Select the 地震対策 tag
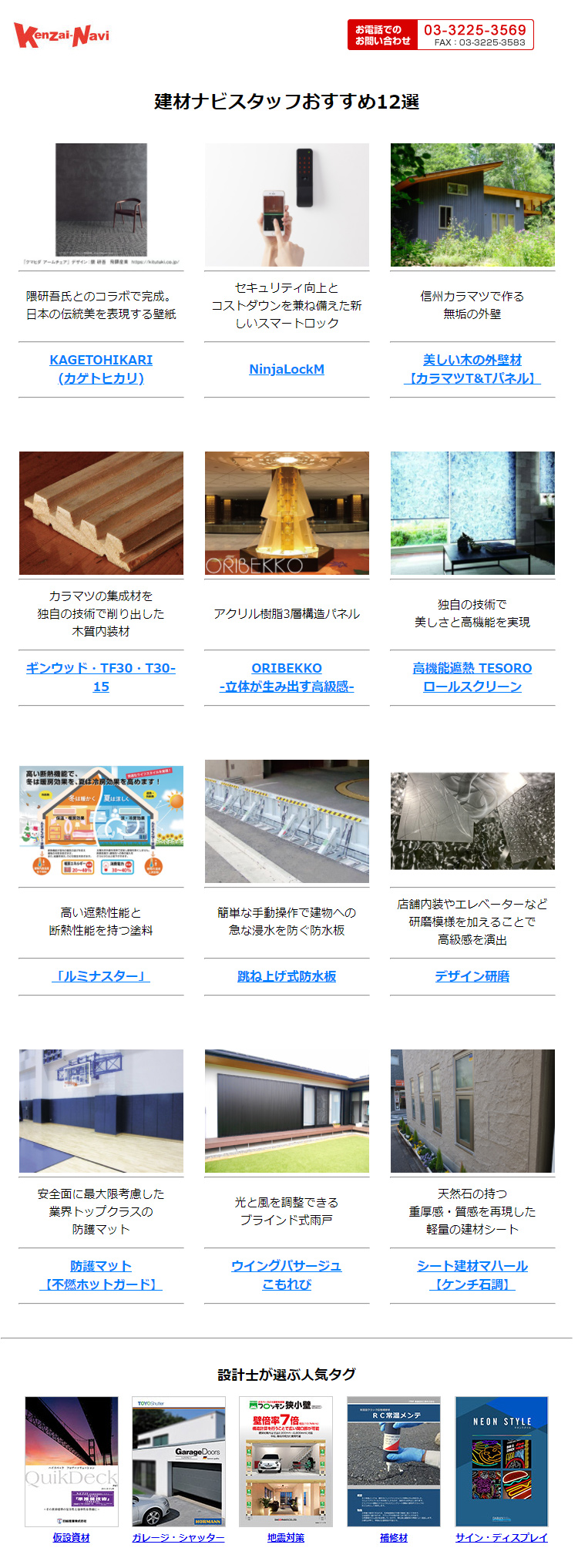The width and height of the screenshot is (578, 1568). (x=286, y=1537)
